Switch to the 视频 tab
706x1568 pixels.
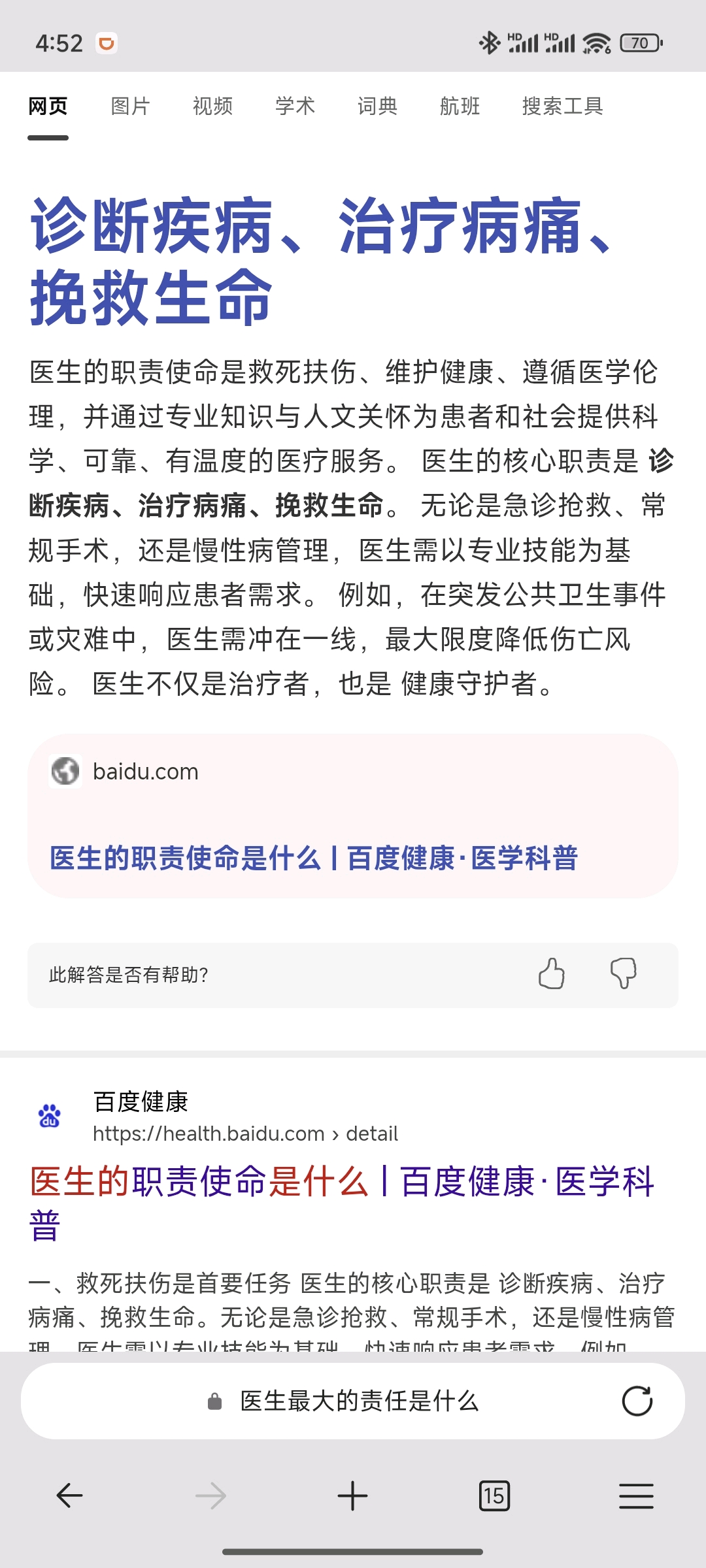(x=212, y=106)
